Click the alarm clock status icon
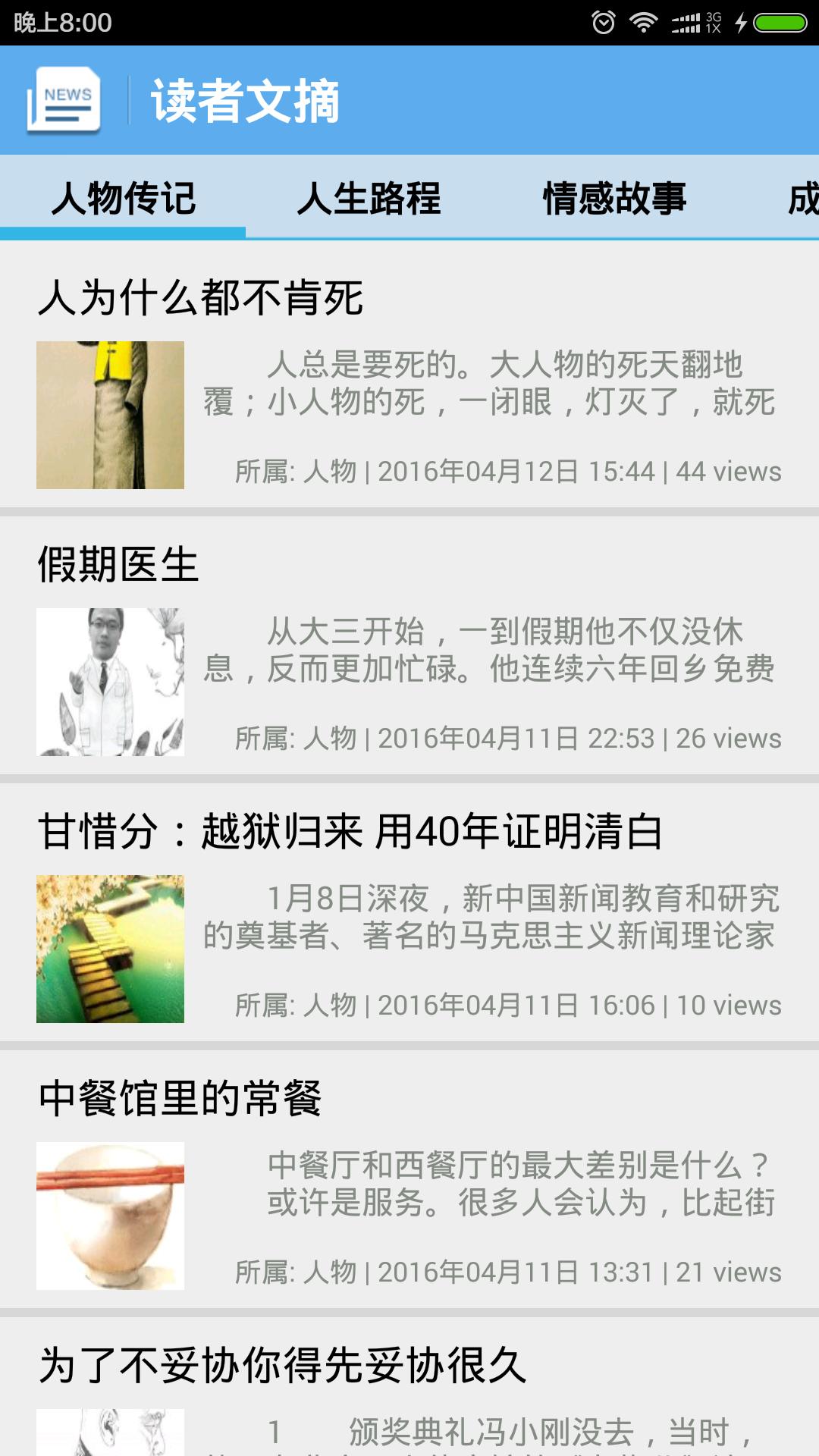This screenshot has height=1456, width=819. click(x=603, y=23)
